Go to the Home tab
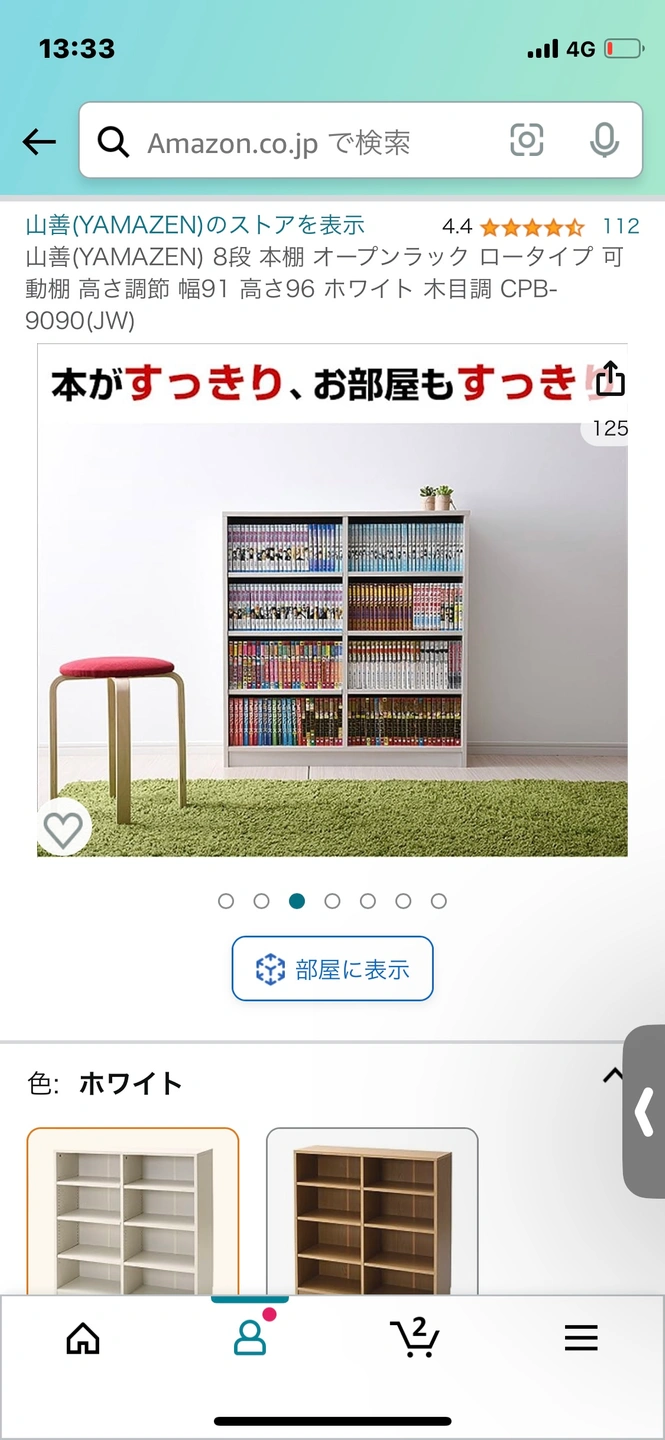Image resolution: width=665 pixels, height=1440 pixels. point(83,1338)
